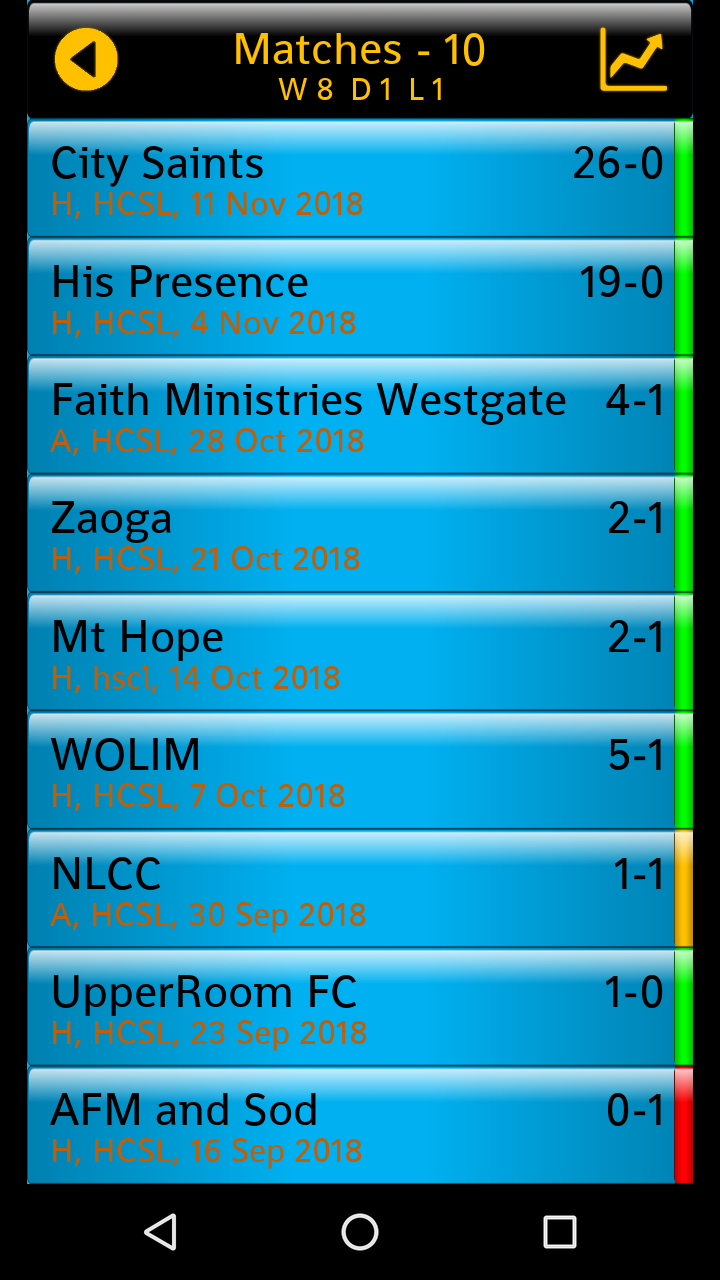Show details for the Mt Hope match
The width and height of the screenshot is (720, 1280).
pos(352,653)
